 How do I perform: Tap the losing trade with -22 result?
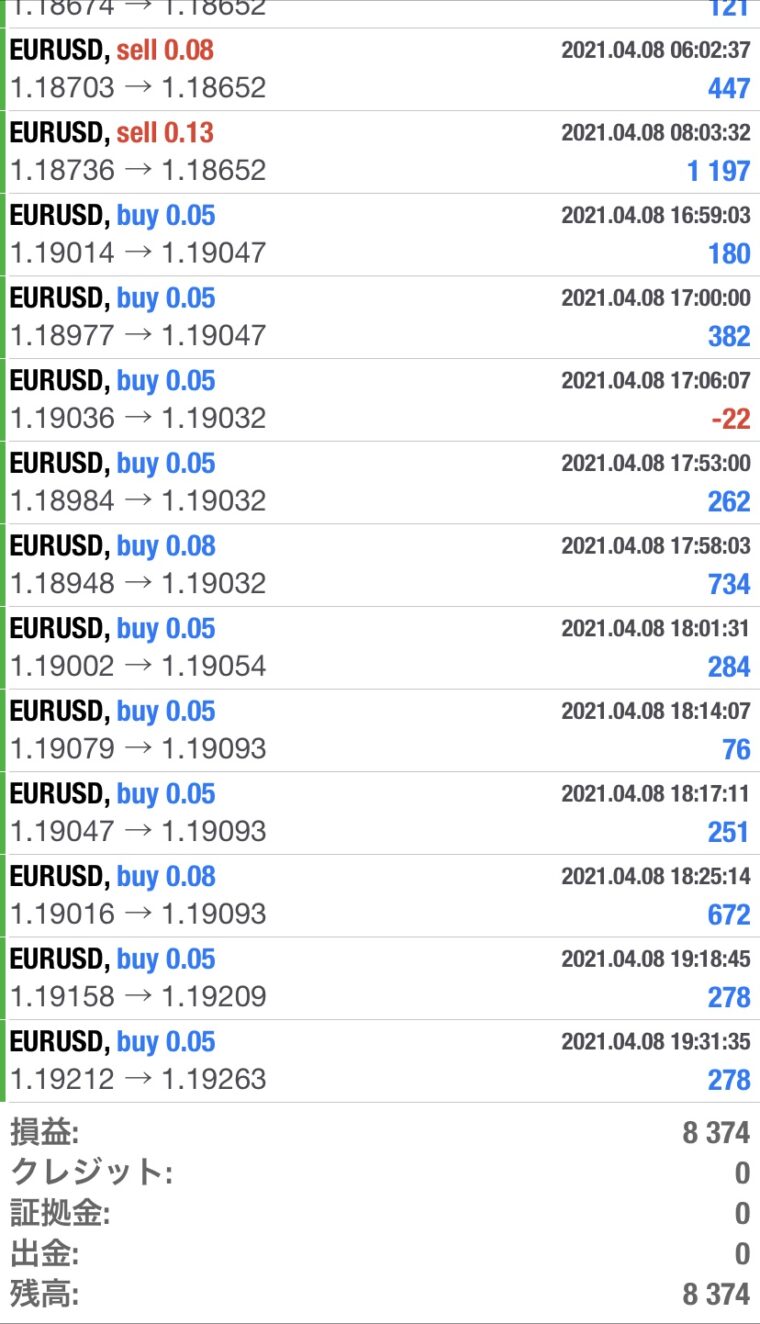coord(380,400)
